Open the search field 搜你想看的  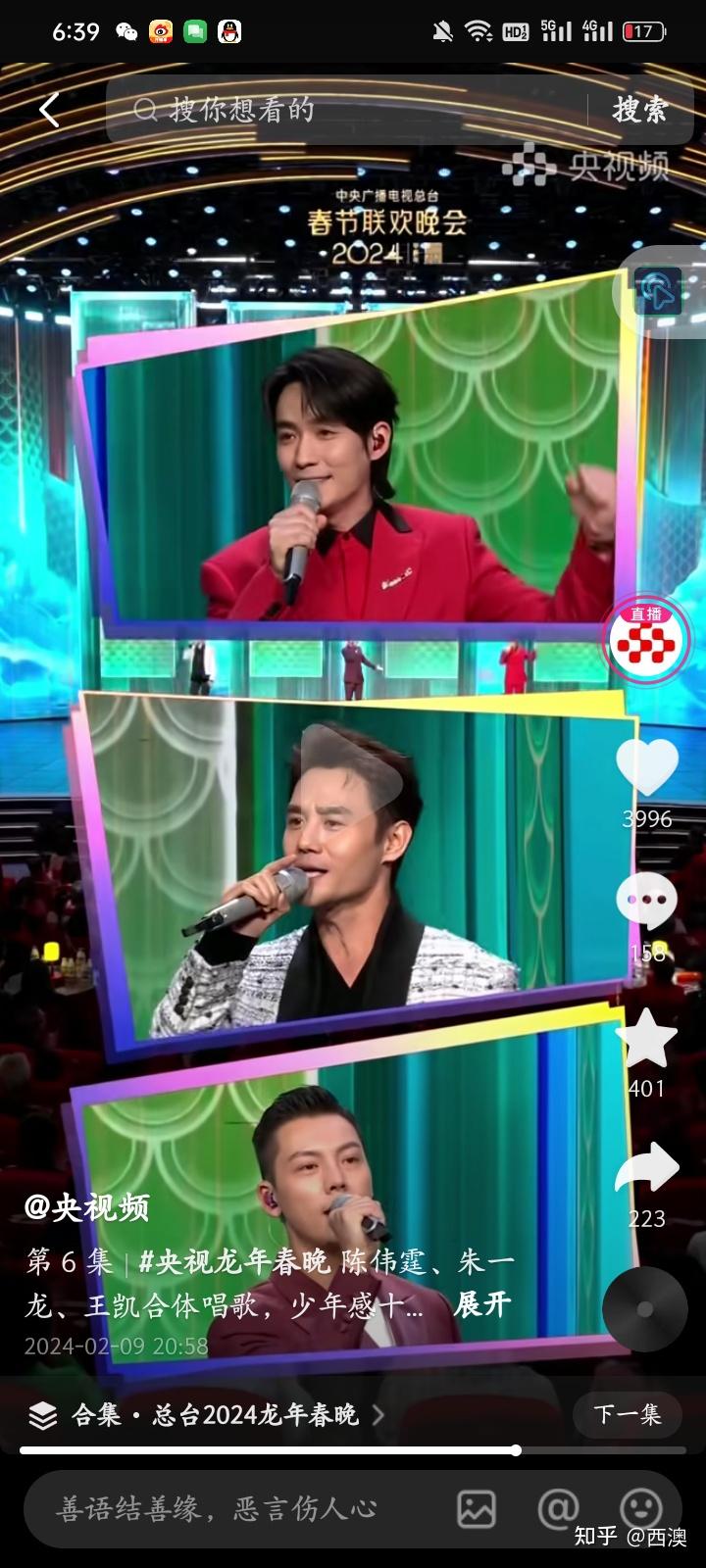pyautogui.click(x=353, y=110)
